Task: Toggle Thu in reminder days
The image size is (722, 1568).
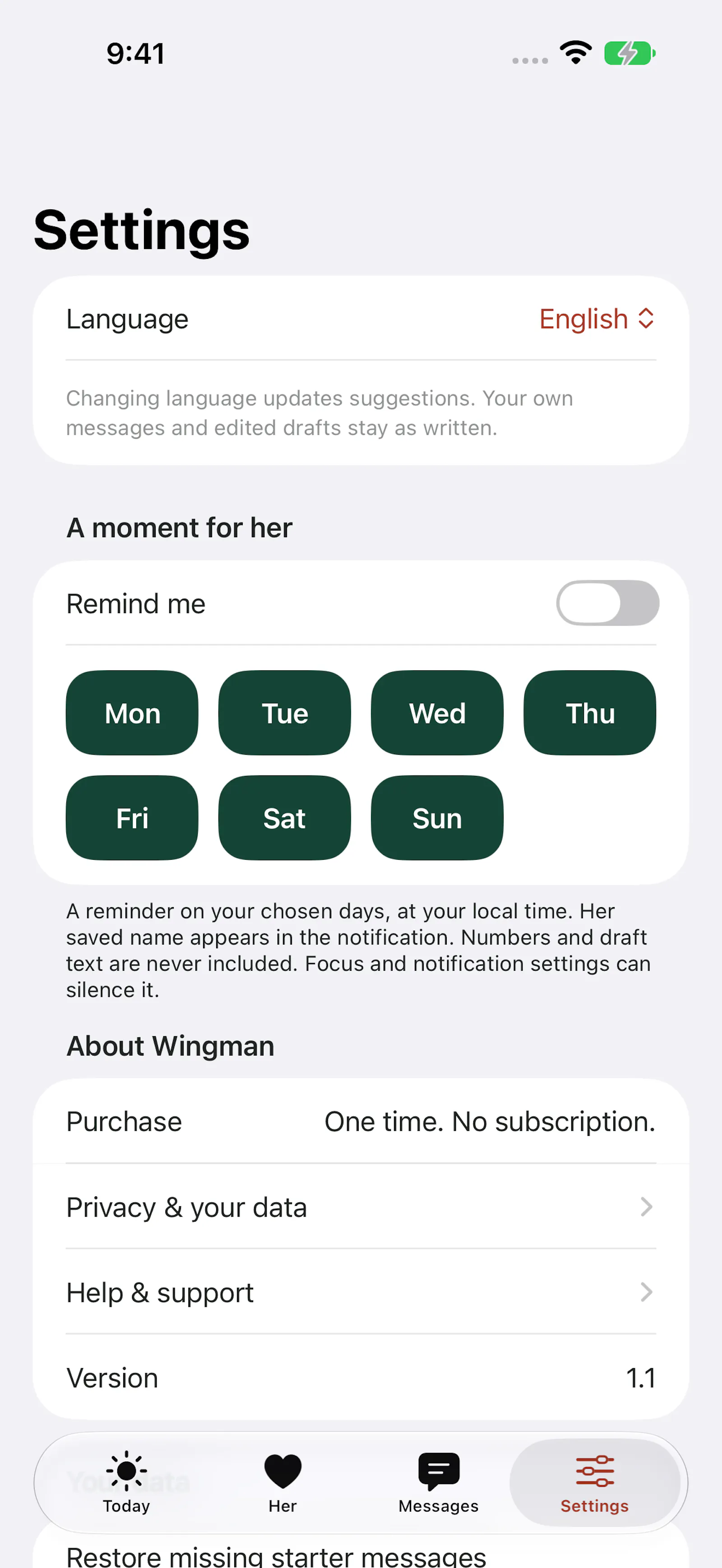Action: 590,713
